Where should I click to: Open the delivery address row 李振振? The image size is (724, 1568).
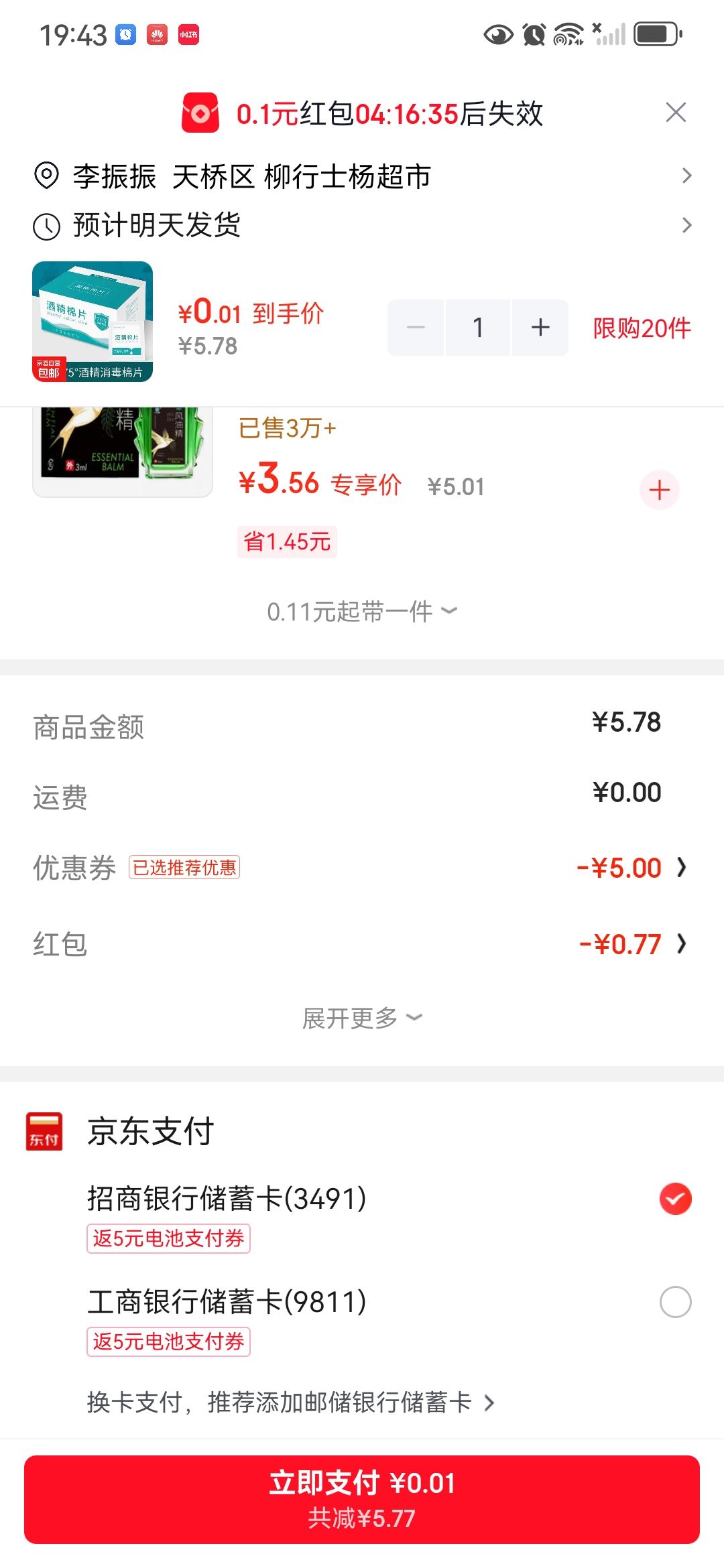click(x=362, y=176)
